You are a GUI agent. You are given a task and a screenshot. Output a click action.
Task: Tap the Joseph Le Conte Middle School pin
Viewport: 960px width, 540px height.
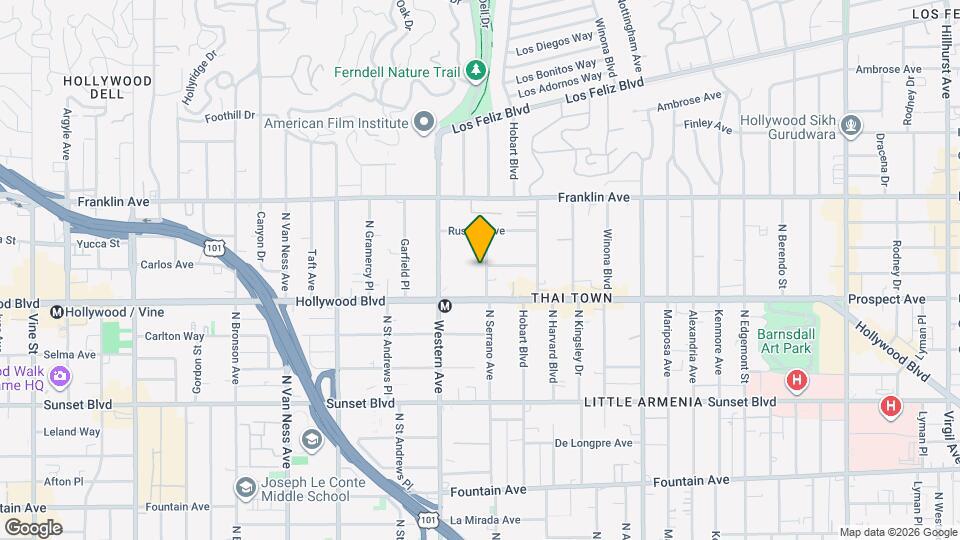[246, 488]
